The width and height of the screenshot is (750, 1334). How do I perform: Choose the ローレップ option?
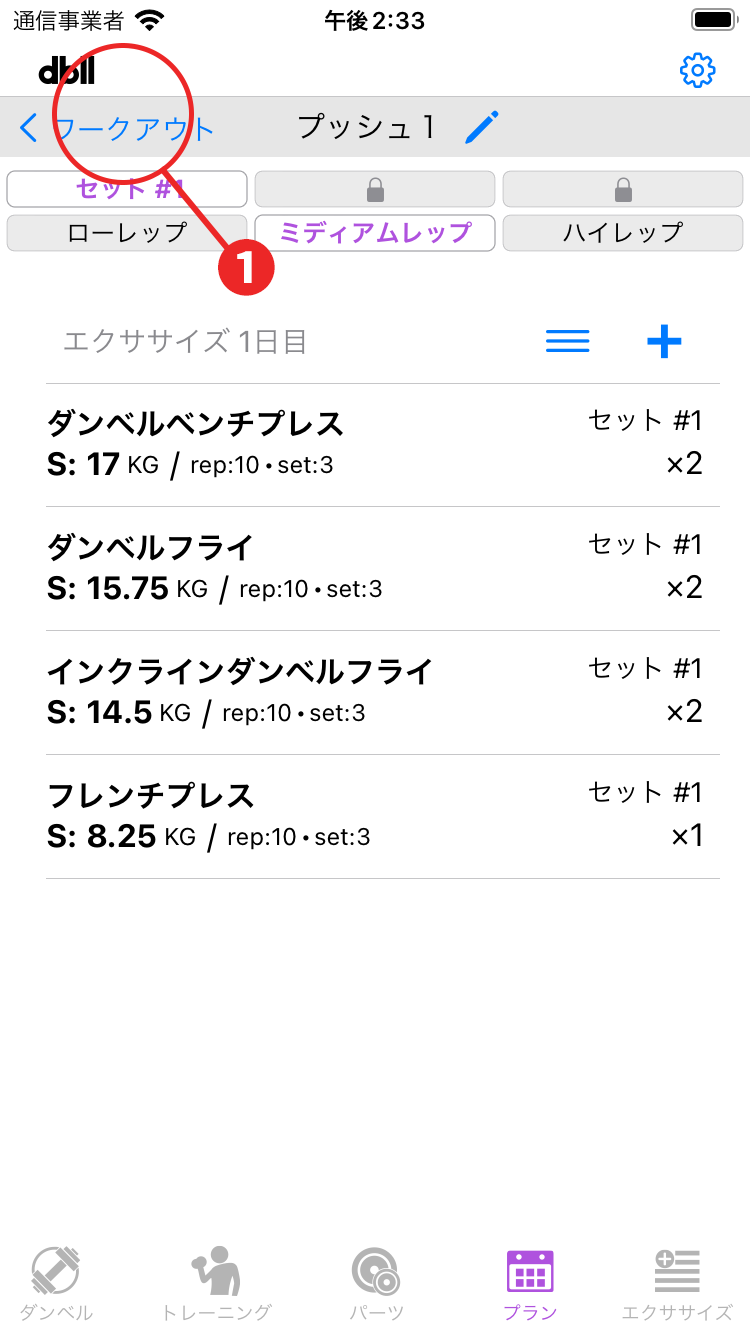[x=127, y=233]
